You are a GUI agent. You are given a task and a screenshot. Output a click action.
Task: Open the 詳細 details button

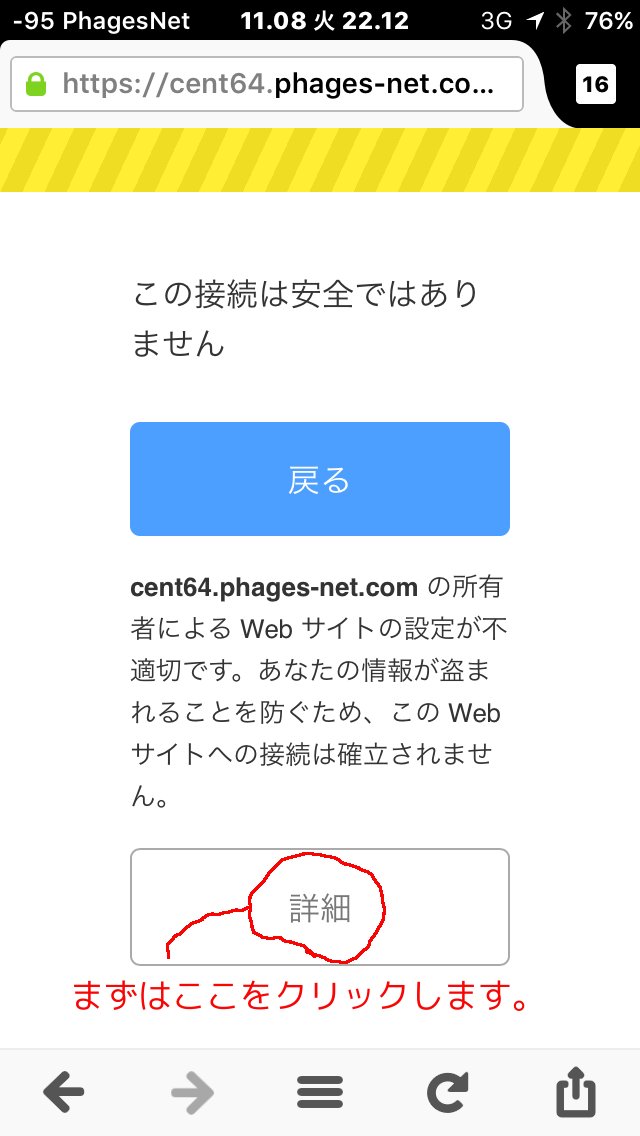(x=320, y=907)
